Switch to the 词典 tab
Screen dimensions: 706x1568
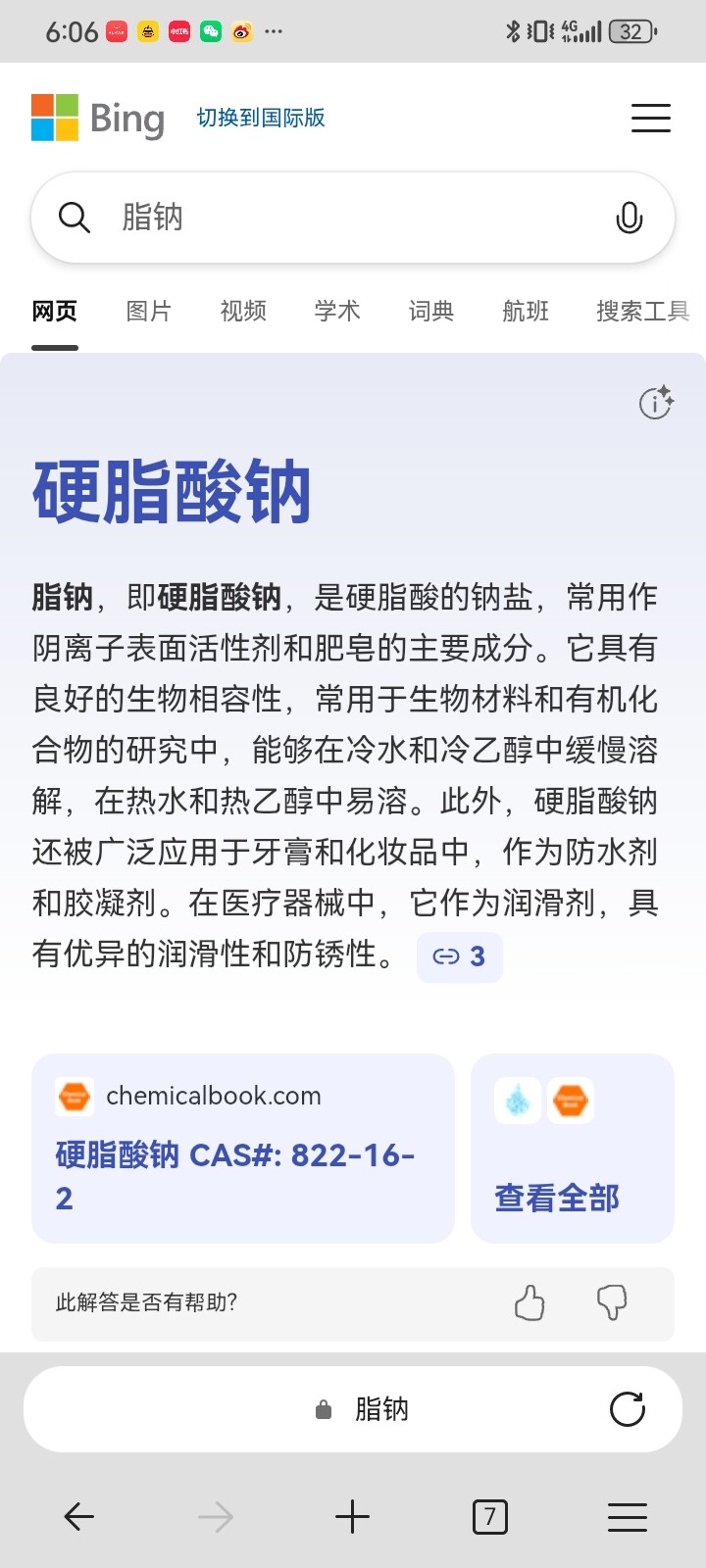coord(431,312)
